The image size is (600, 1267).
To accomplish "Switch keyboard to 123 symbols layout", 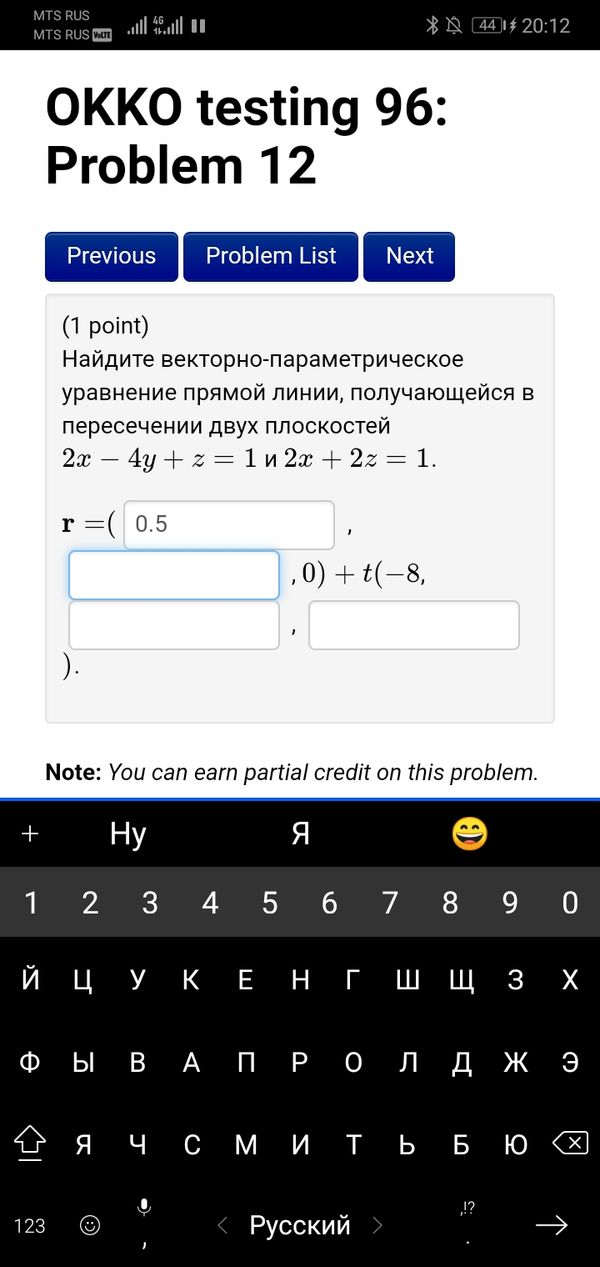I will tap(30, 1225).
